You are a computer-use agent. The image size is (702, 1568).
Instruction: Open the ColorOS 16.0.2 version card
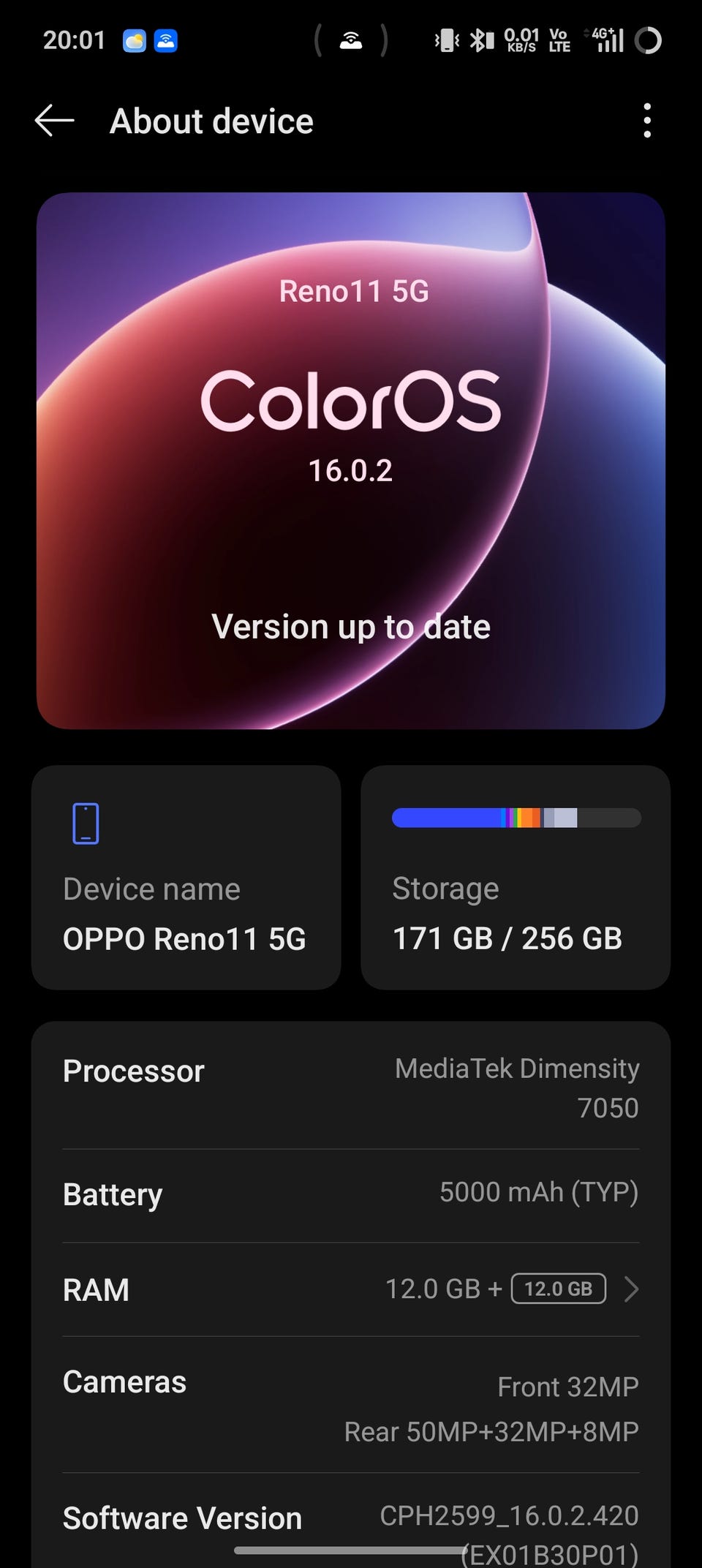click(x=351, y=461)
